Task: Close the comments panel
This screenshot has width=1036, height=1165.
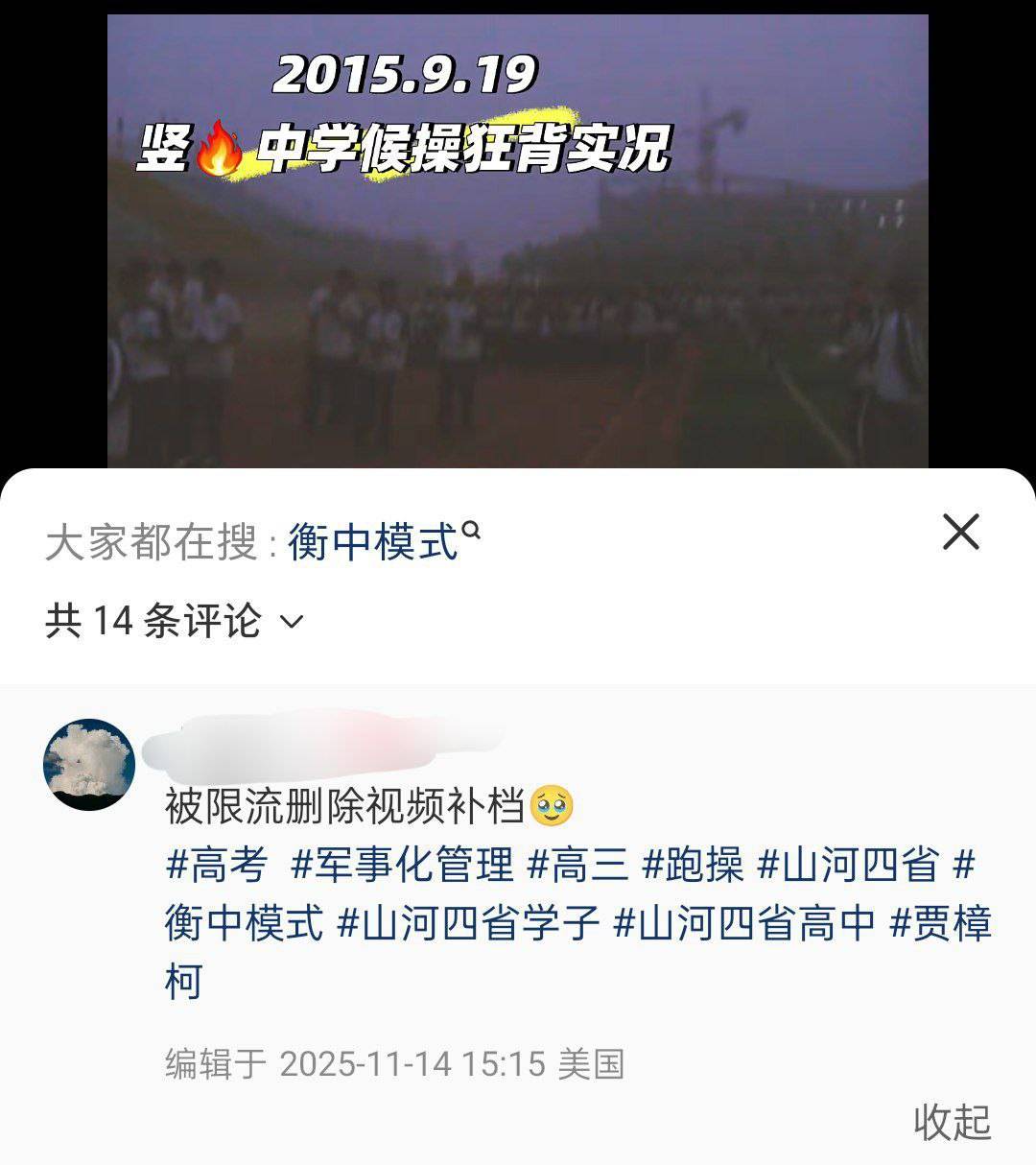Action: [x=960, y=532]
